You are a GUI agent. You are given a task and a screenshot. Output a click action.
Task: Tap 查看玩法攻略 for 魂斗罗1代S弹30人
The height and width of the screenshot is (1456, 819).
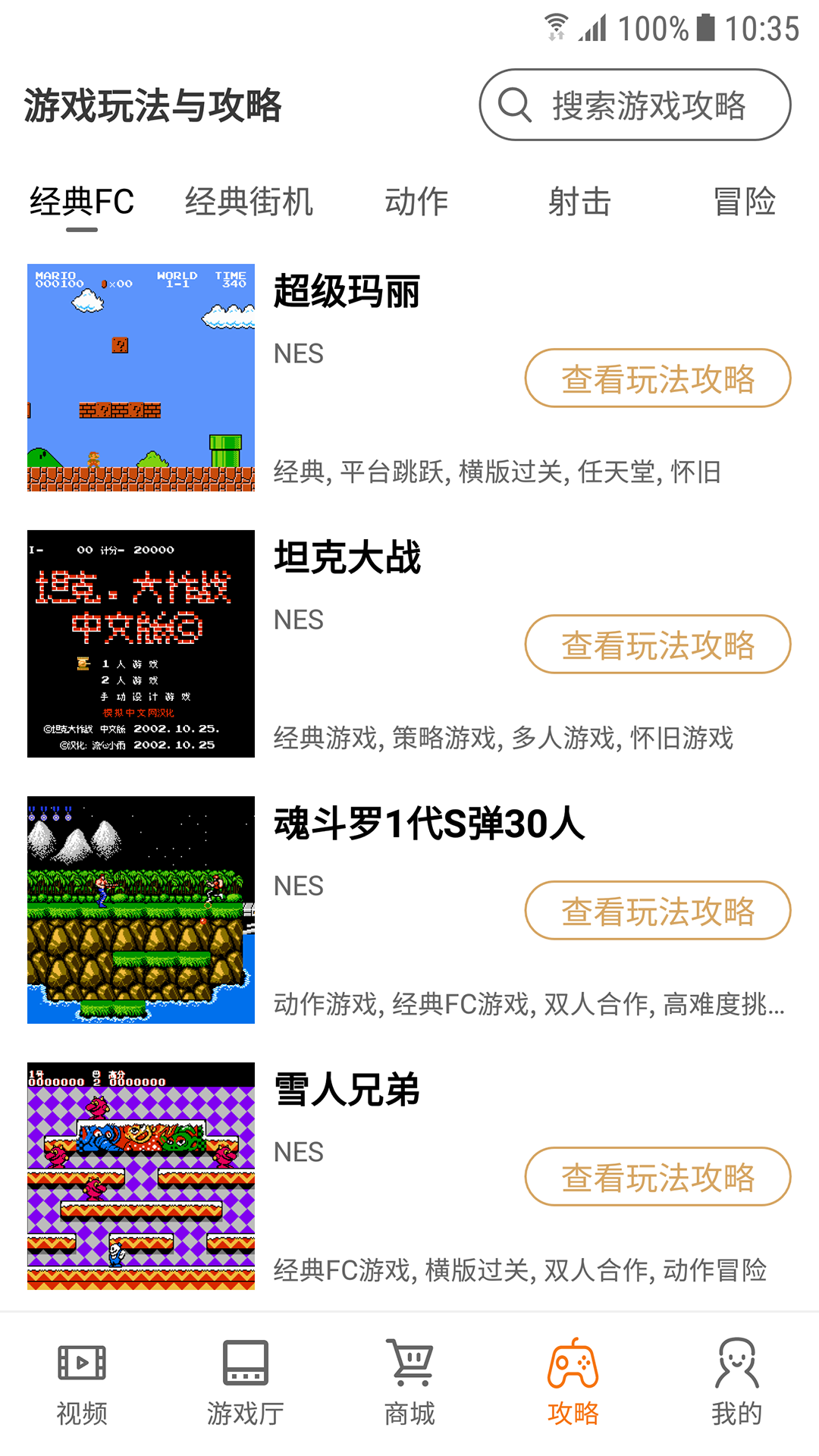[x=657, y=911]
